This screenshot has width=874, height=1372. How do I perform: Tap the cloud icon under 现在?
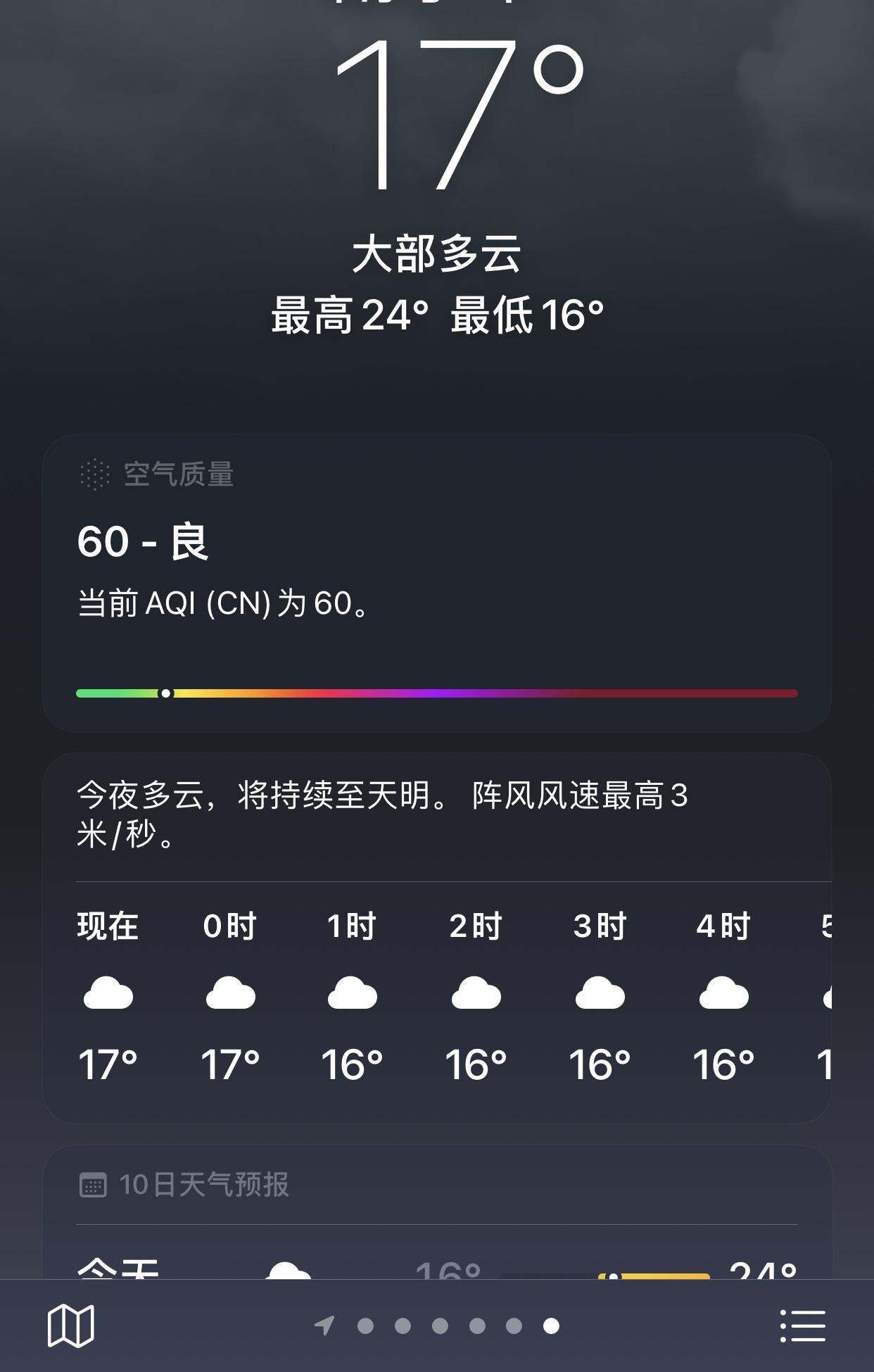click(x=108, y=994)
